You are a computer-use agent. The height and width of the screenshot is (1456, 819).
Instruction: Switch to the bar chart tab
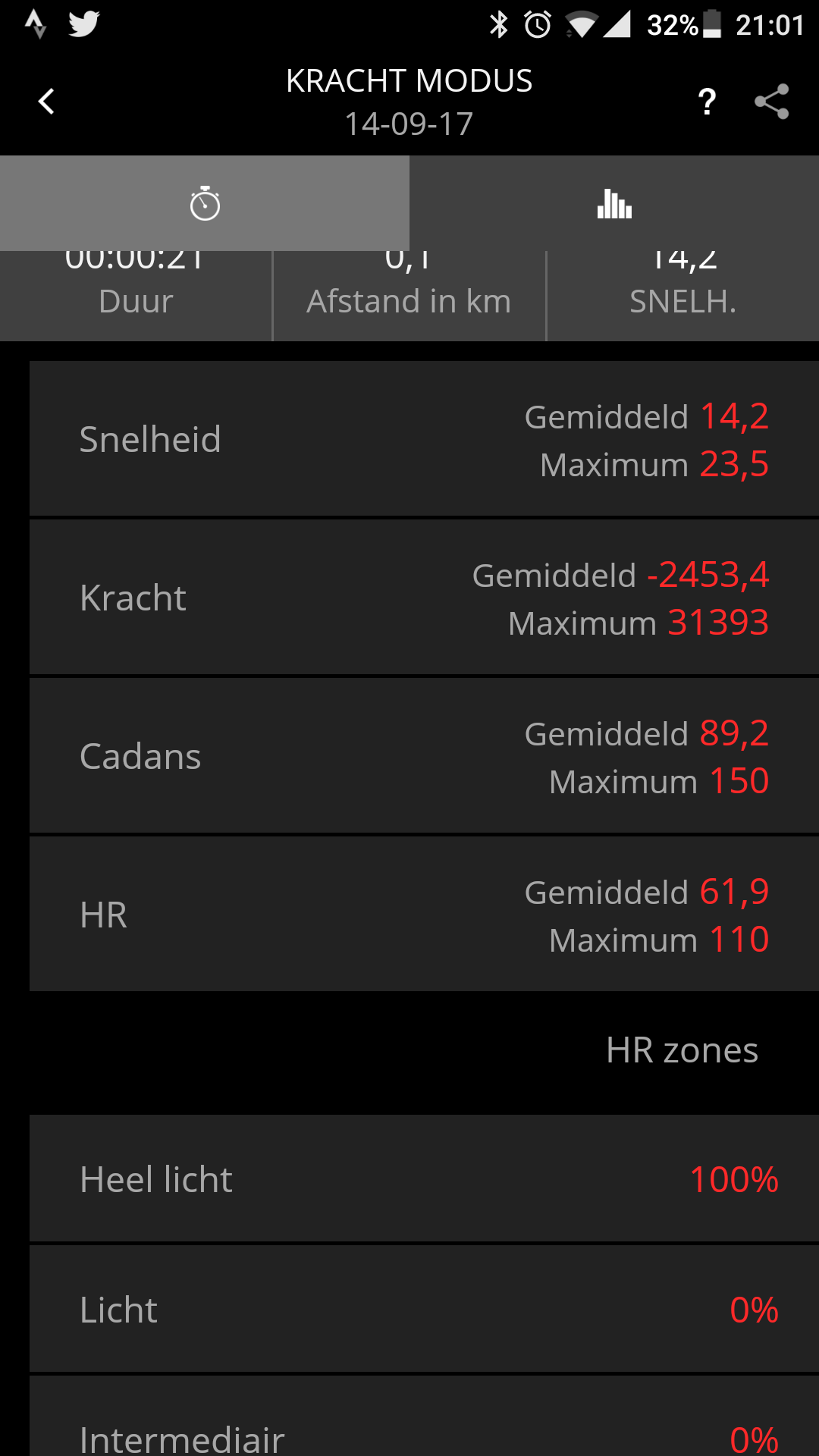click(x=614, y=203)
